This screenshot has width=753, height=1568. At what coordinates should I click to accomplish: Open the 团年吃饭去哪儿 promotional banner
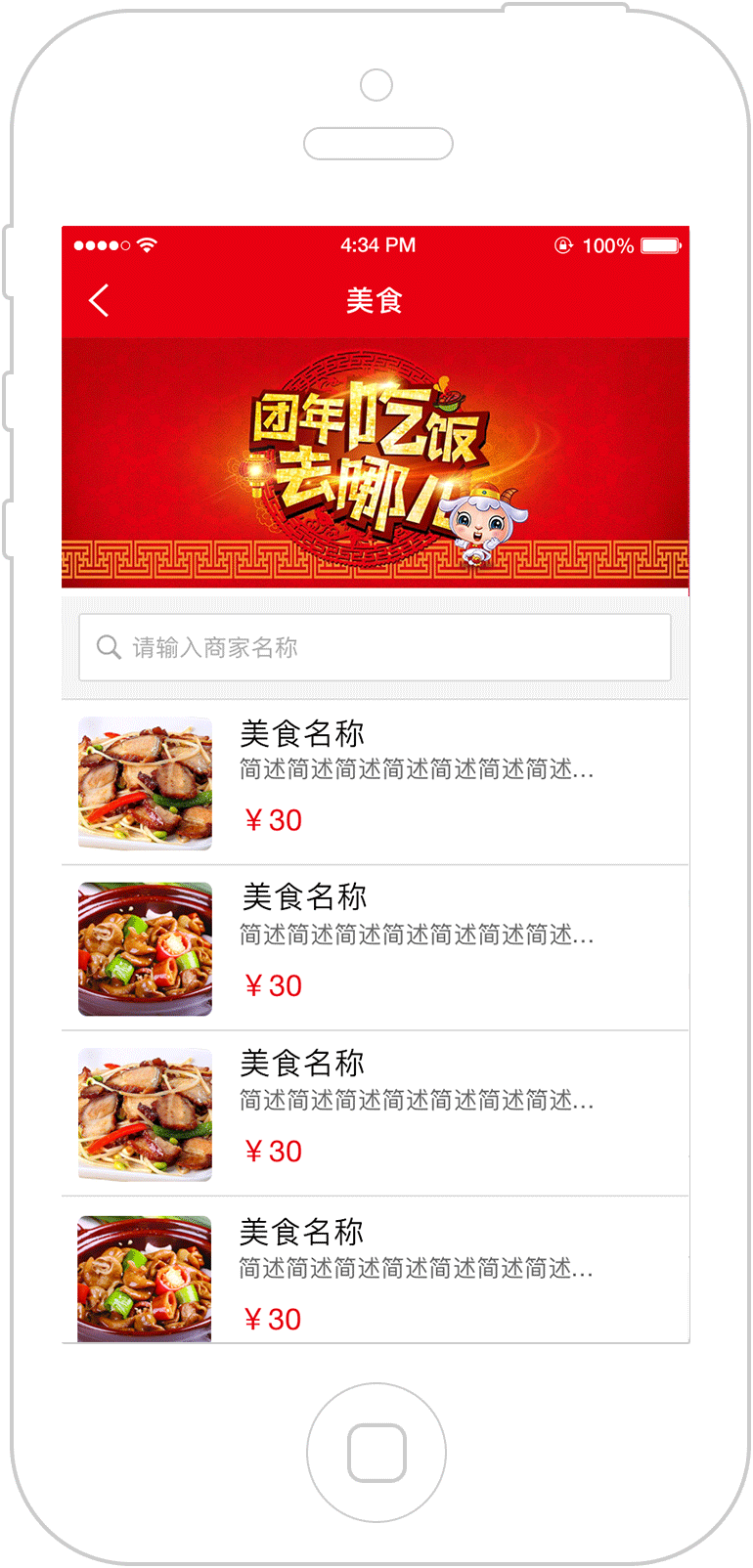point(376,466)
